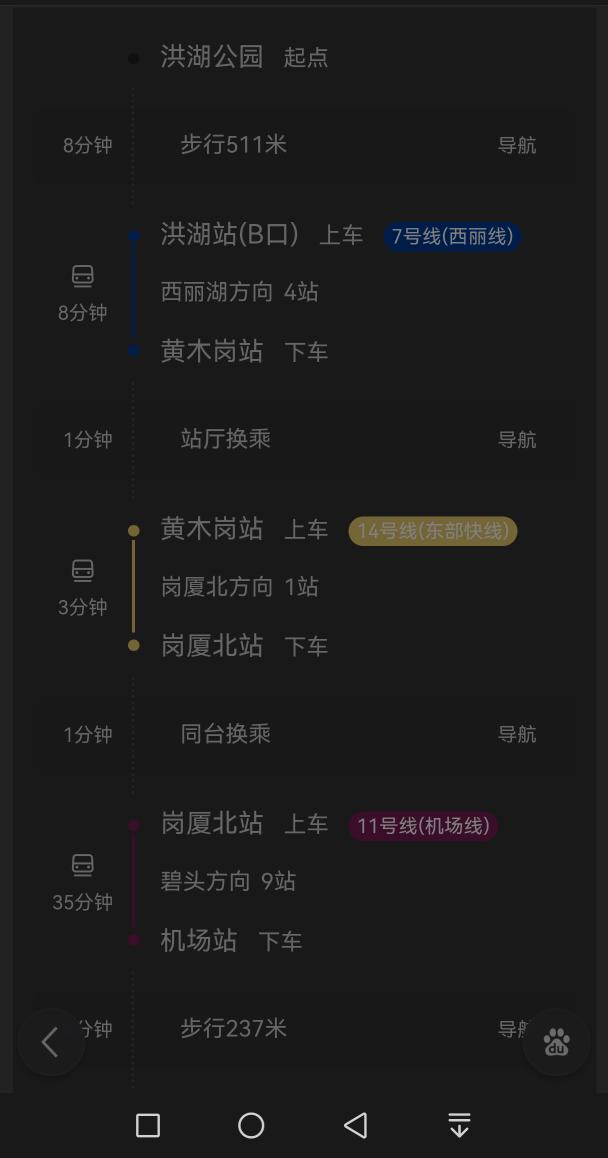Expand the 岗厦北方向 1站 stop list
Image resolution: width=608 pixels, height=1158 pixels.
tap(240, 587)
